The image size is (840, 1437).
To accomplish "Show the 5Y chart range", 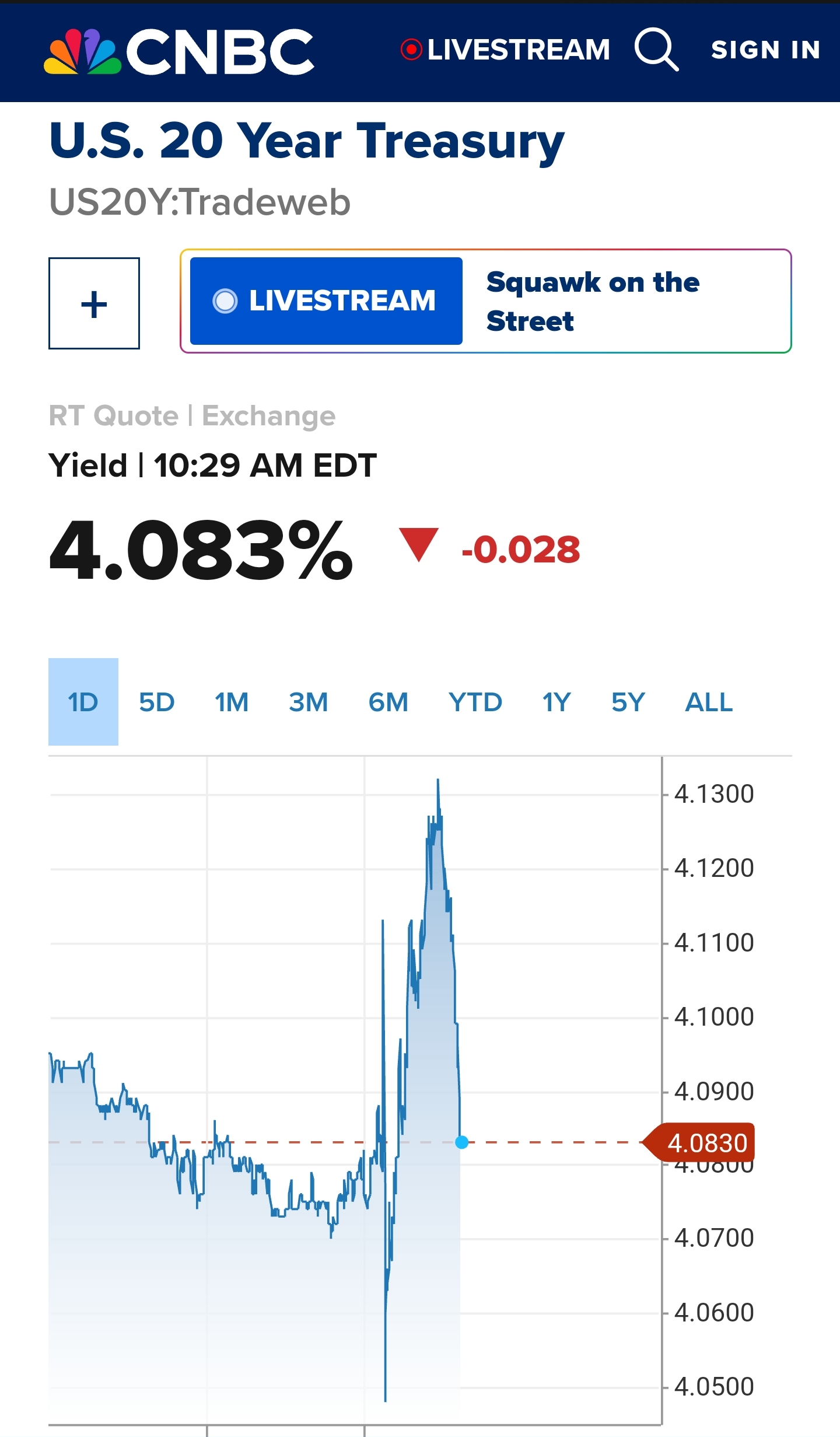I will tap(628, 702).
